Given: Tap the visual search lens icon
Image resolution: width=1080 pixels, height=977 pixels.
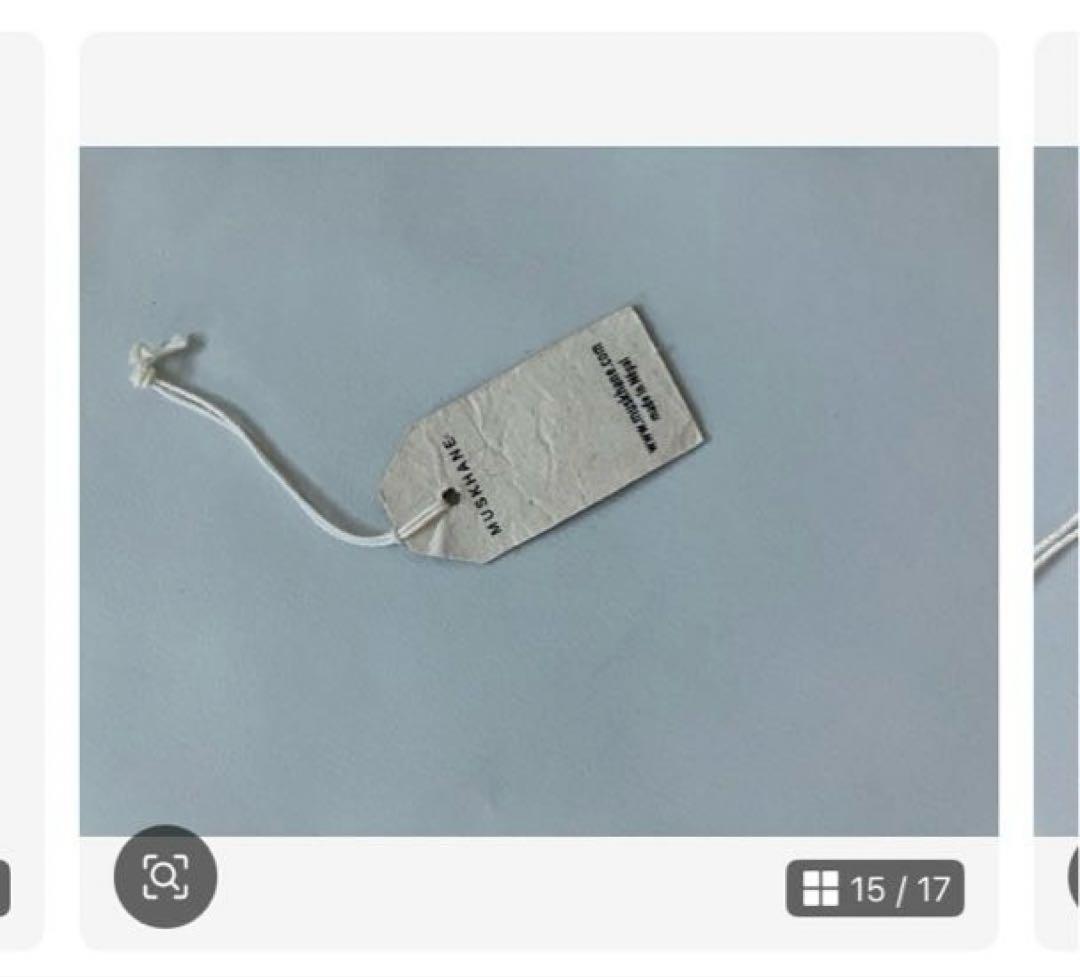Looking at the screenshot, I should pos(165,877).
